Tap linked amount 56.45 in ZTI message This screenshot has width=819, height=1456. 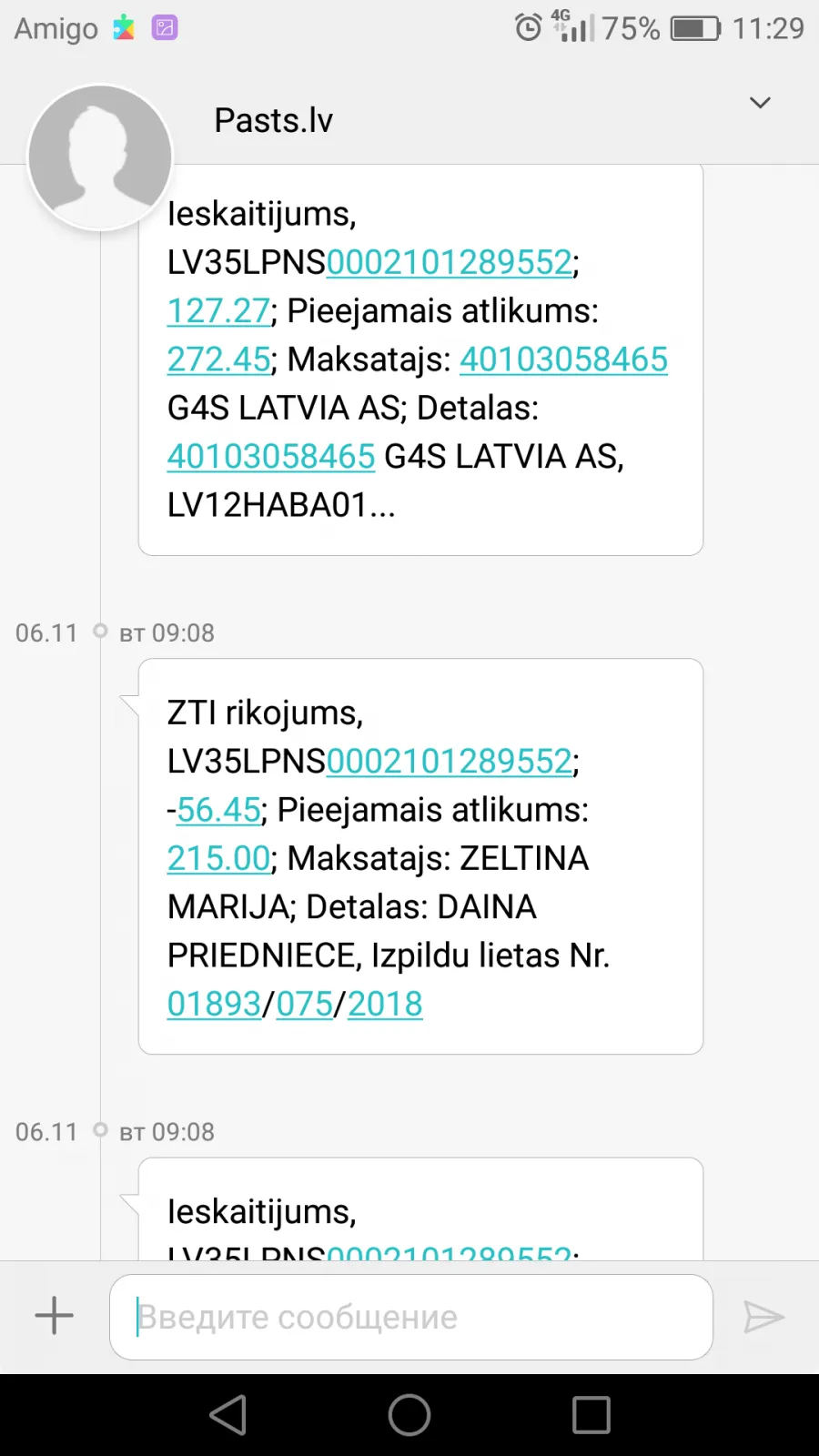[x=218, y=810]
